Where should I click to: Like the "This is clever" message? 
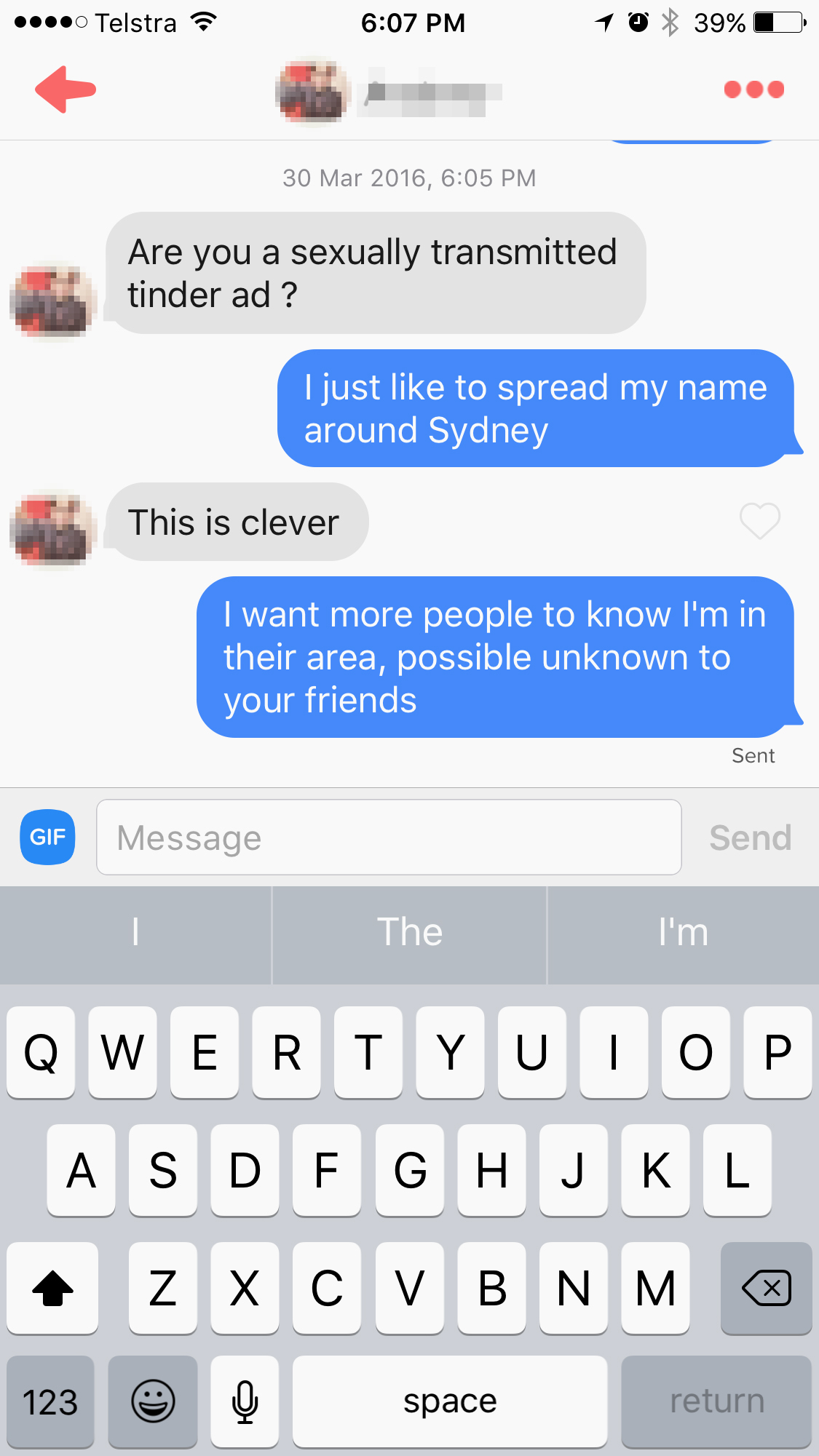759,521
